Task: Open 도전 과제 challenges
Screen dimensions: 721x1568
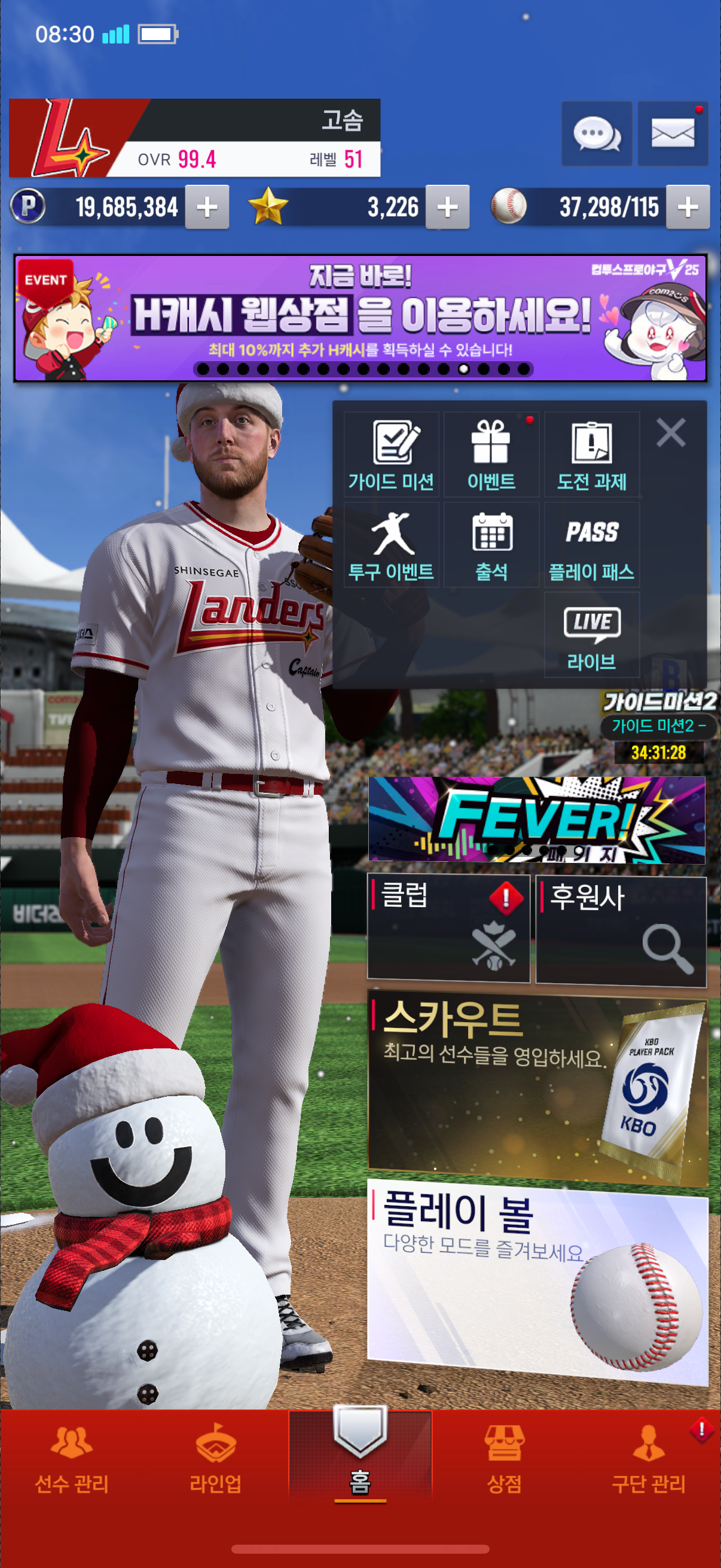Action: pyautogui.click(x=591, y=454)
